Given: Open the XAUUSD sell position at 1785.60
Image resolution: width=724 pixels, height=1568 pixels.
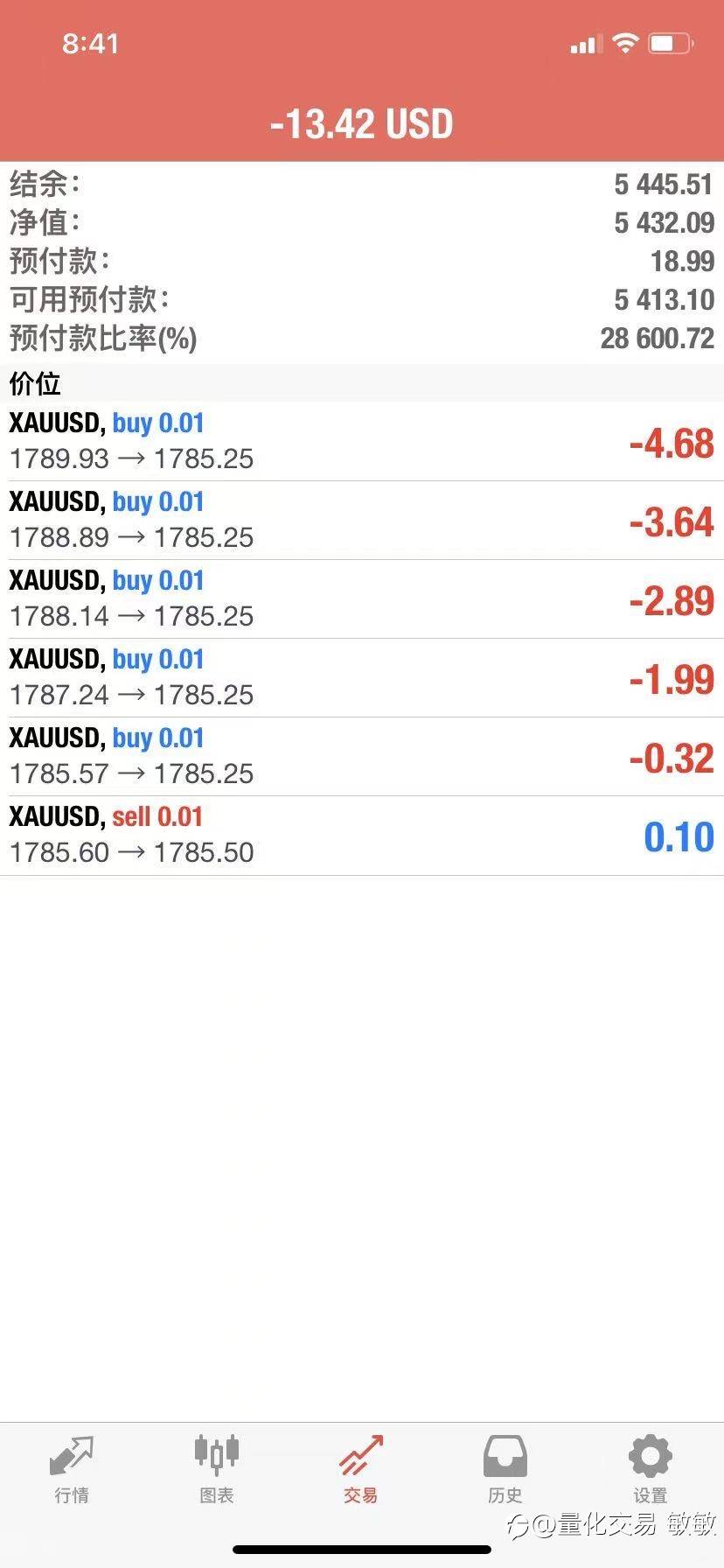Looking at the screenshot, I should [362, 835].
